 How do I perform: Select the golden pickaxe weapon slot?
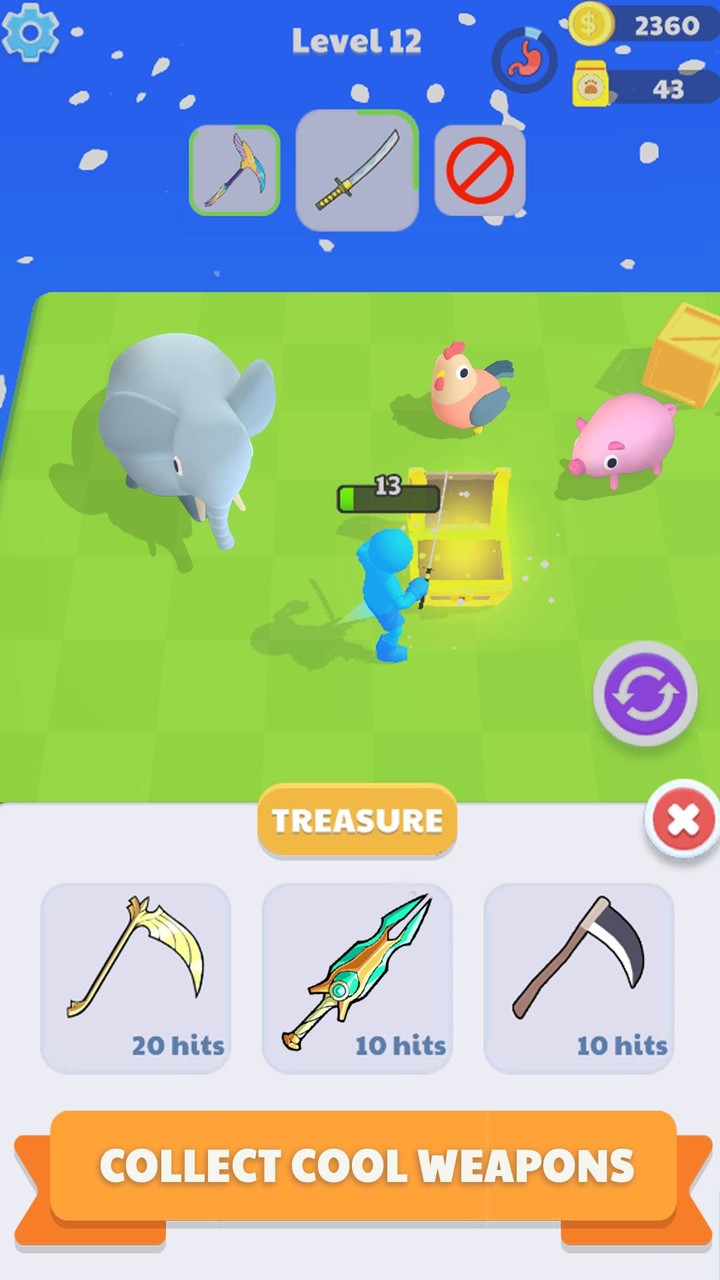tap(235, 170)
